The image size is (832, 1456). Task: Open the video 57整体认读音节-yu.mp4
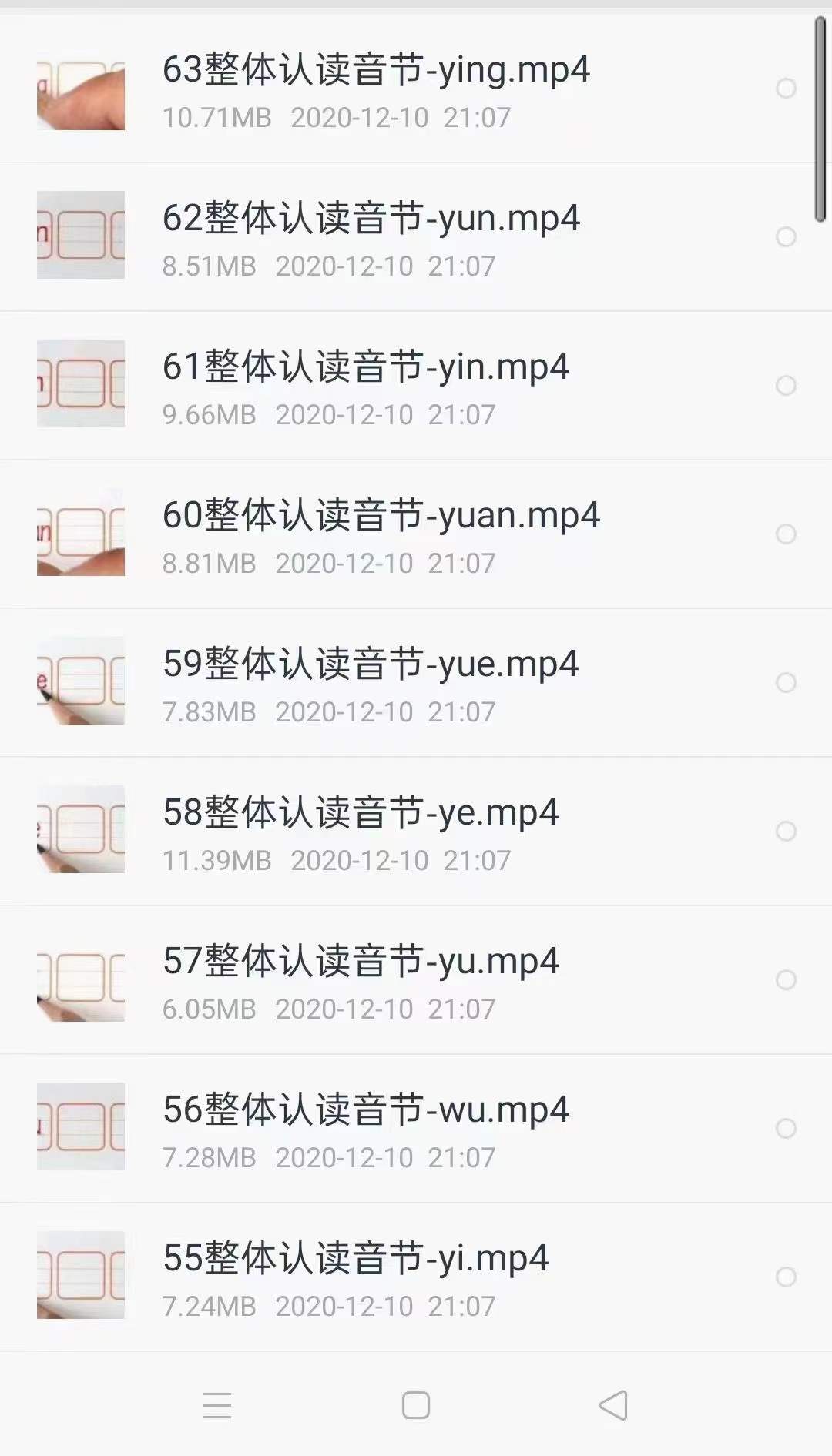tap(361, 962)
